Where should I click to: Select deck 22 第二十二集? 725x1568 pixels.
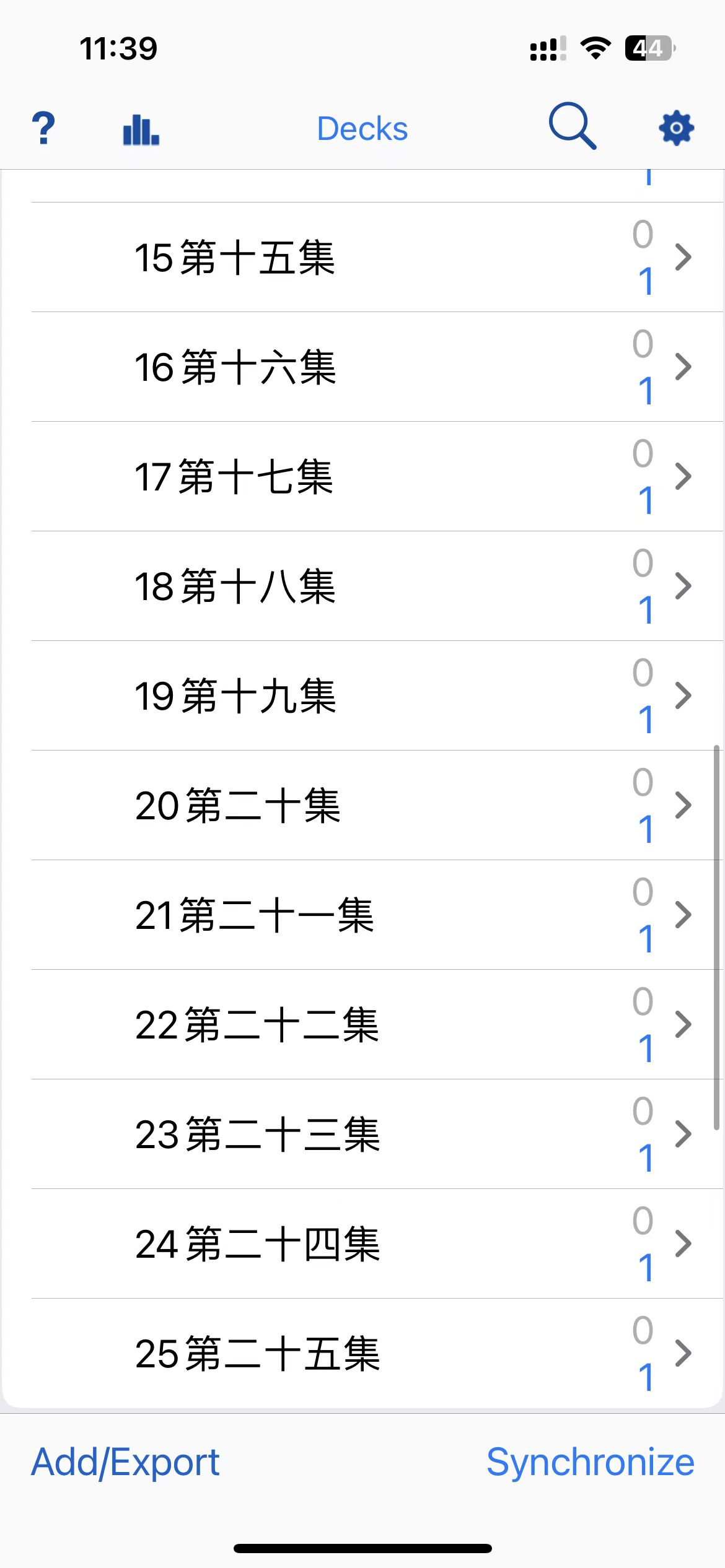point(377,1024)
